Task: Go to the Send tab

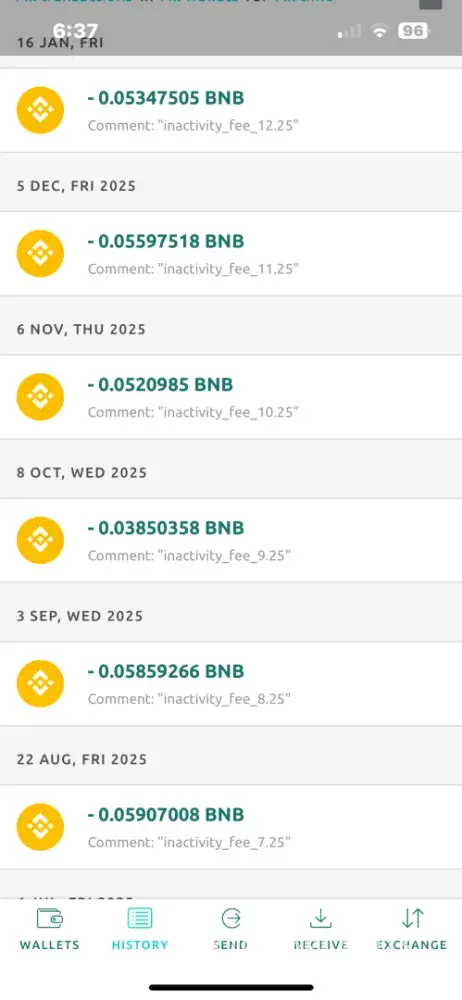Action: click(230, 930)
